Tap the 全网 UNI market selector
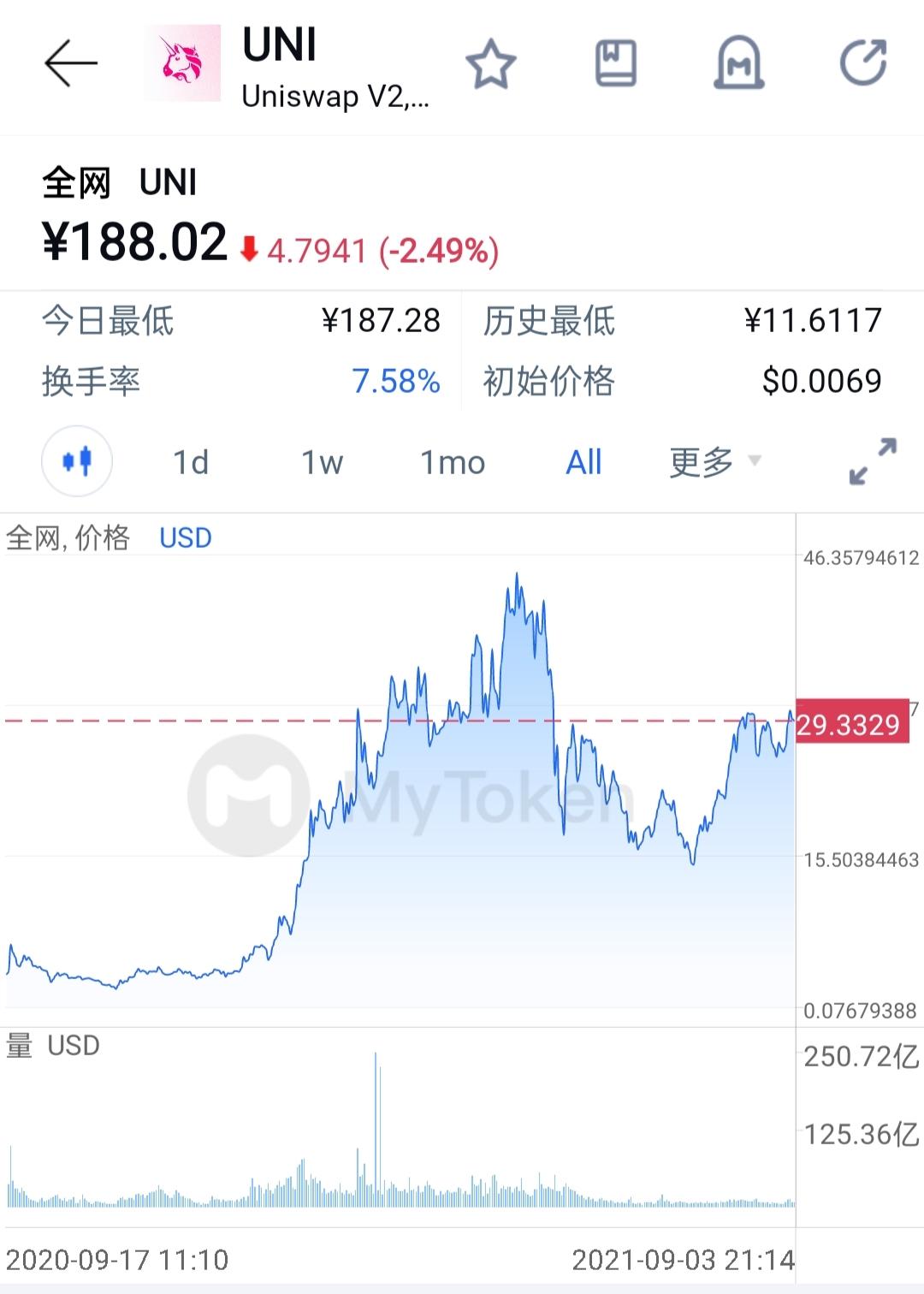Viewport: 924px width, 1294px height. (x=120, y=183)
